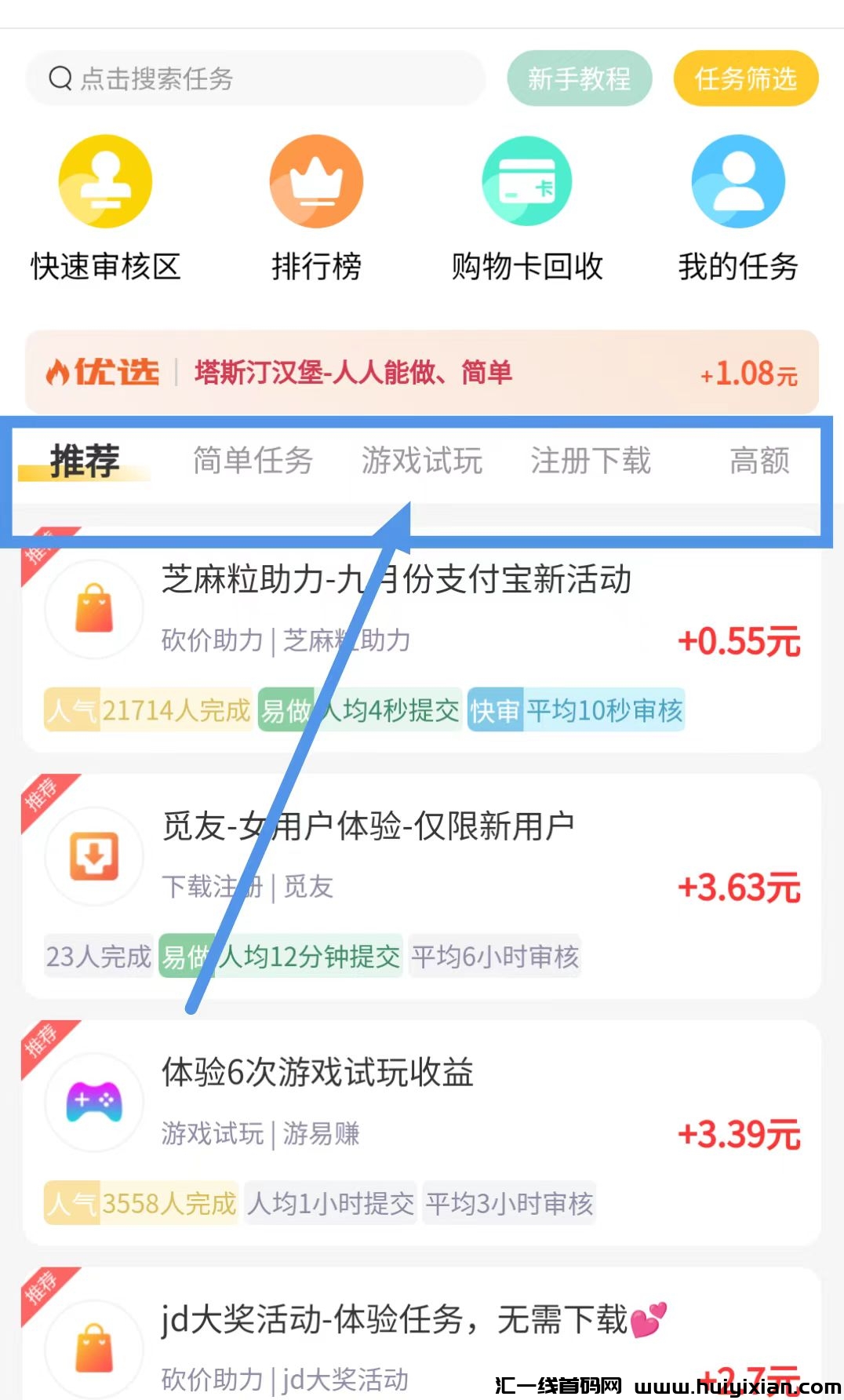This screenshot has width=844, height=1400.
Task: Open the 塔斯汀汉堡 featured task link
Action: point(353,373)
